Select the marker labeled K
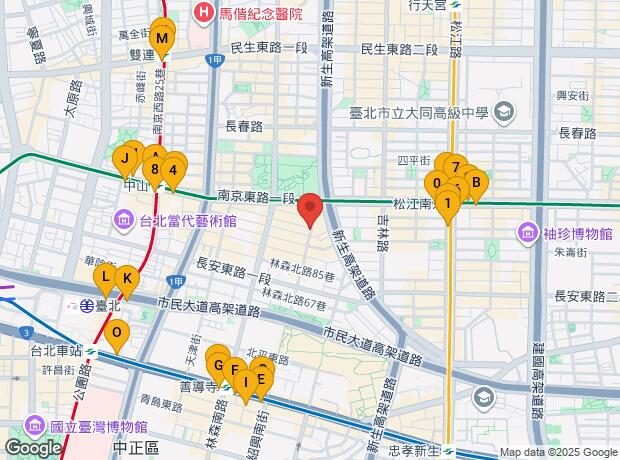This screenshot has width=620, height=460. point(126,278)
